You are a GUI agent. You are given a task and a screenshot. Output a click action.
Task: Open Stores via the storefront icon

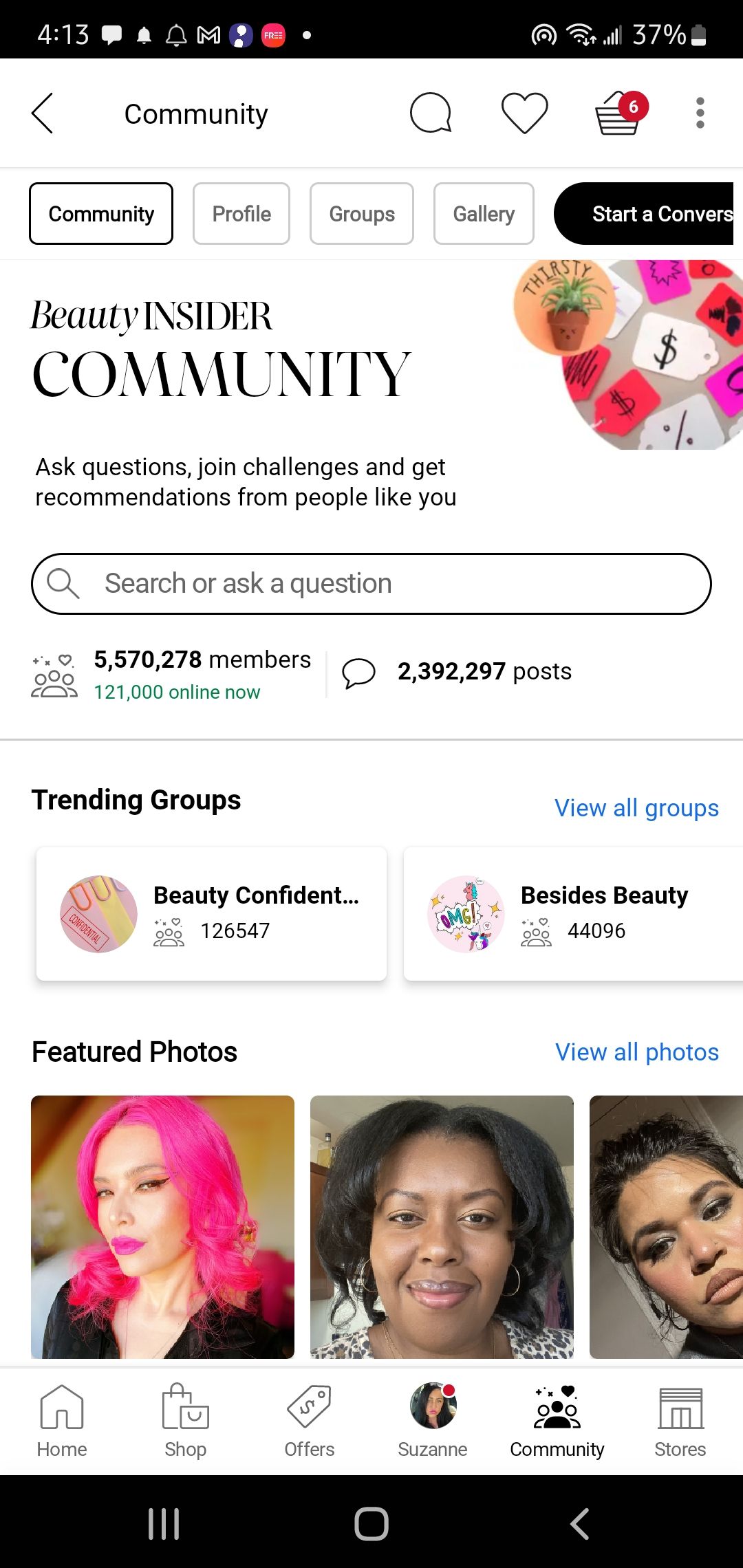[680, 1409]
